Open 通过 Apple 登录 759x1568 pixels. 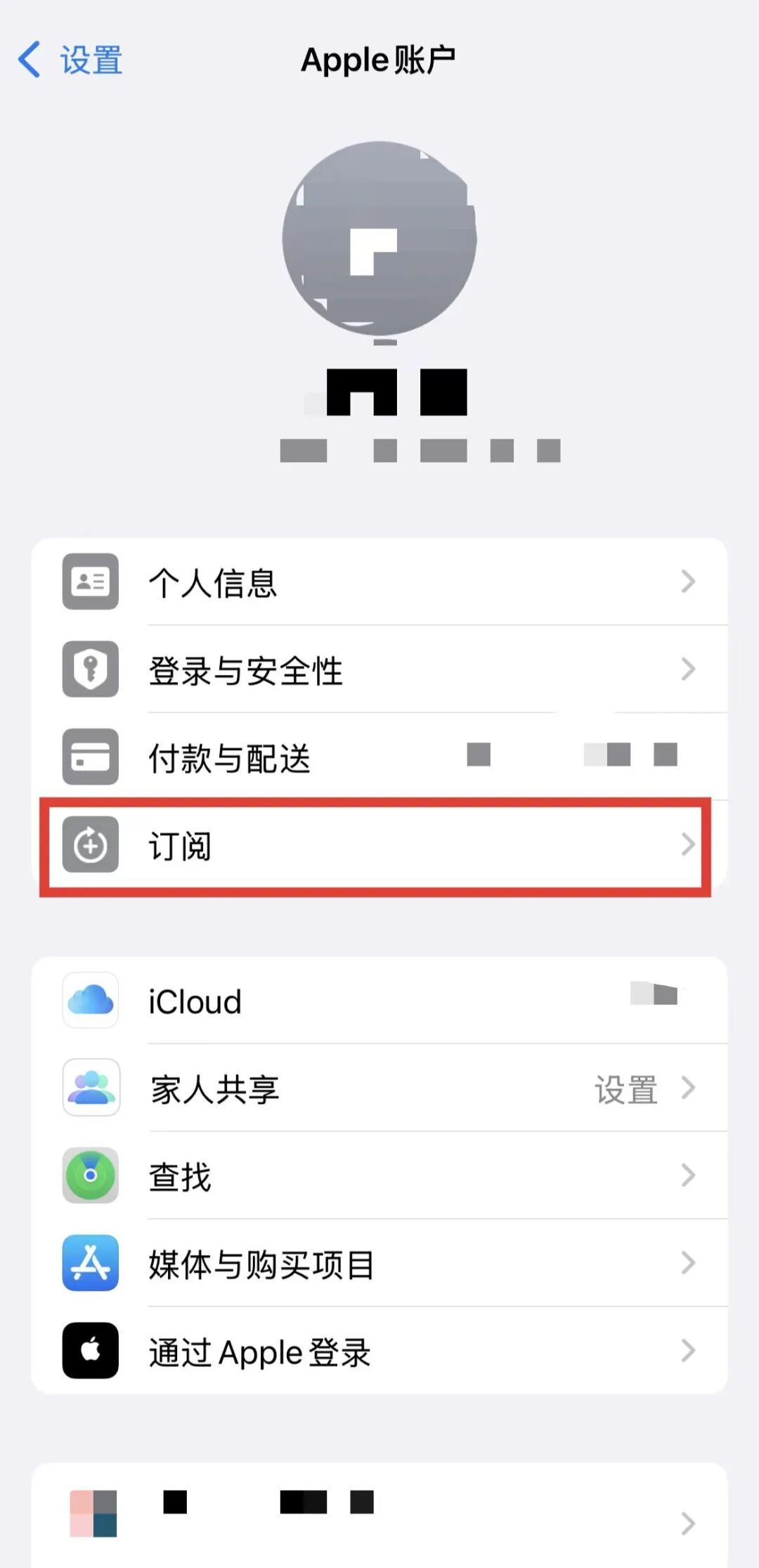[x=379, y=1351]
